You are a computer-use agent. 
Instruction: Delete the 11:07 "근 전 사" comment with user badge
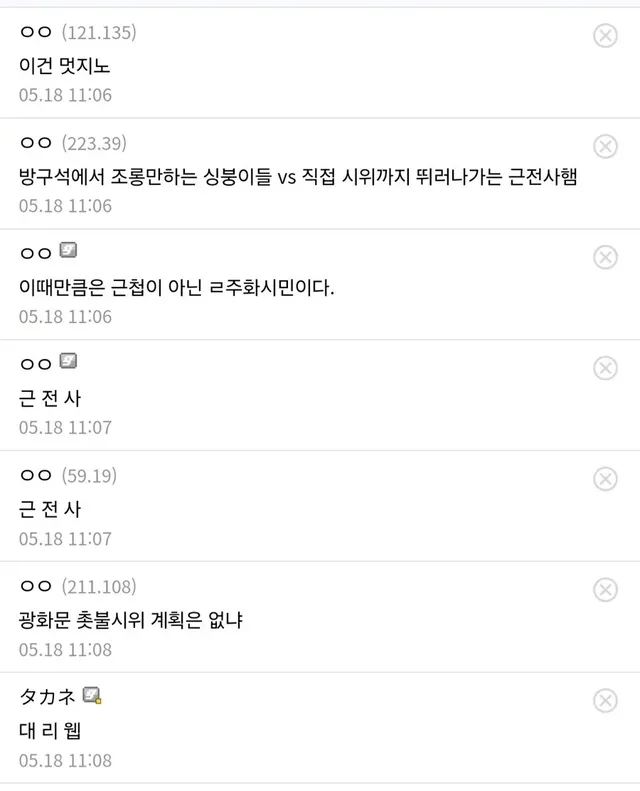[x=605, y=368]
